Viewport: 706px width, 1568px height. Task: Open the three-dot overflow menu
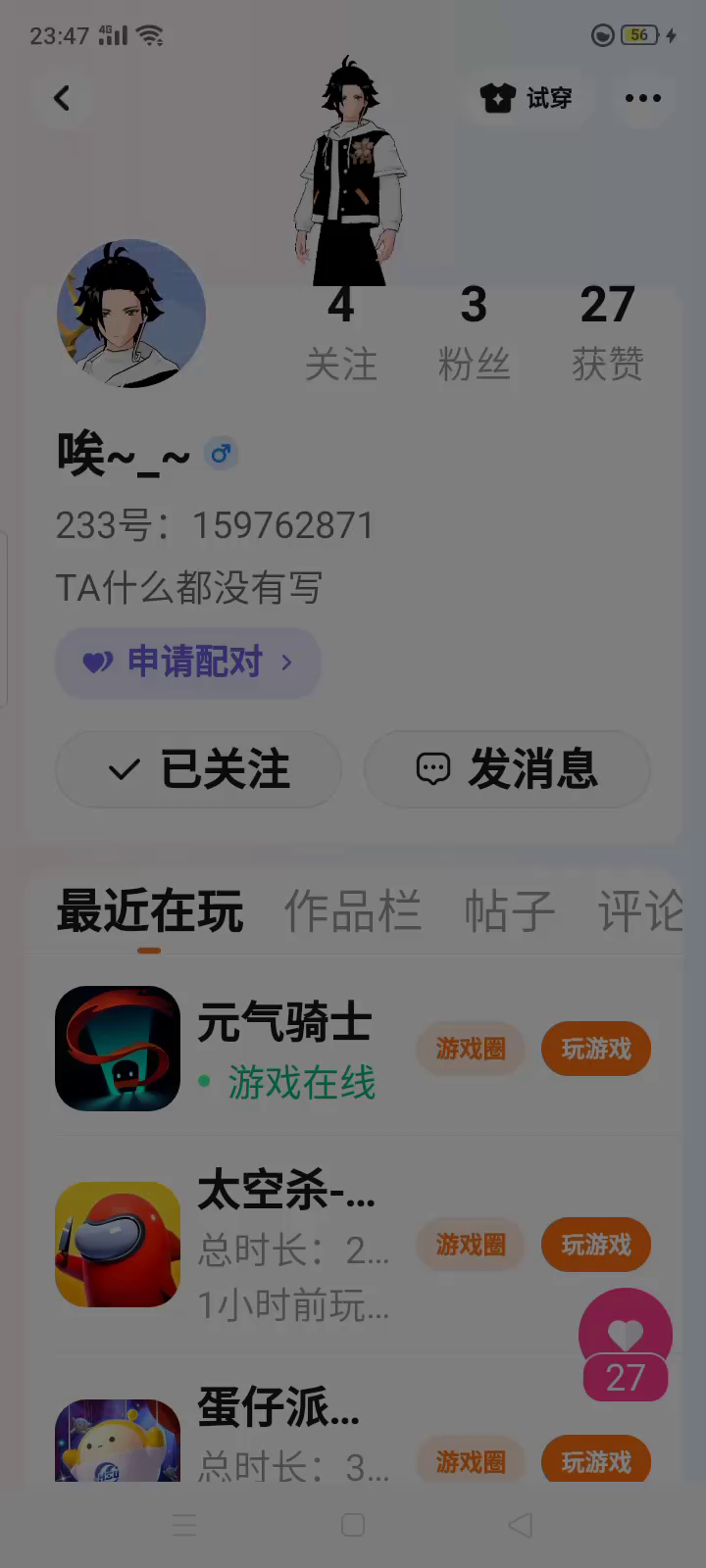click(643, 98)
